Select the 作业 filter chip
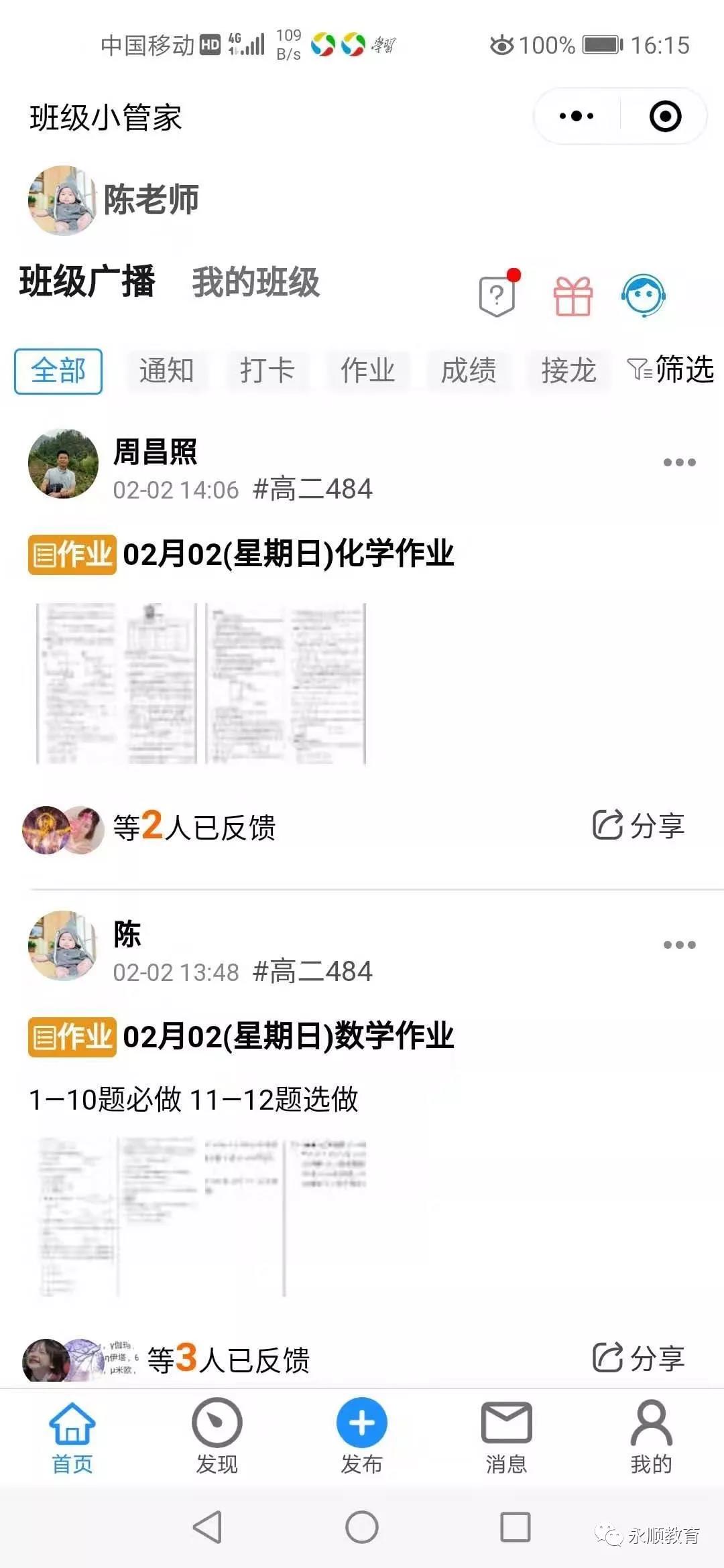724x1568 pixels. (x=367, y=371)
